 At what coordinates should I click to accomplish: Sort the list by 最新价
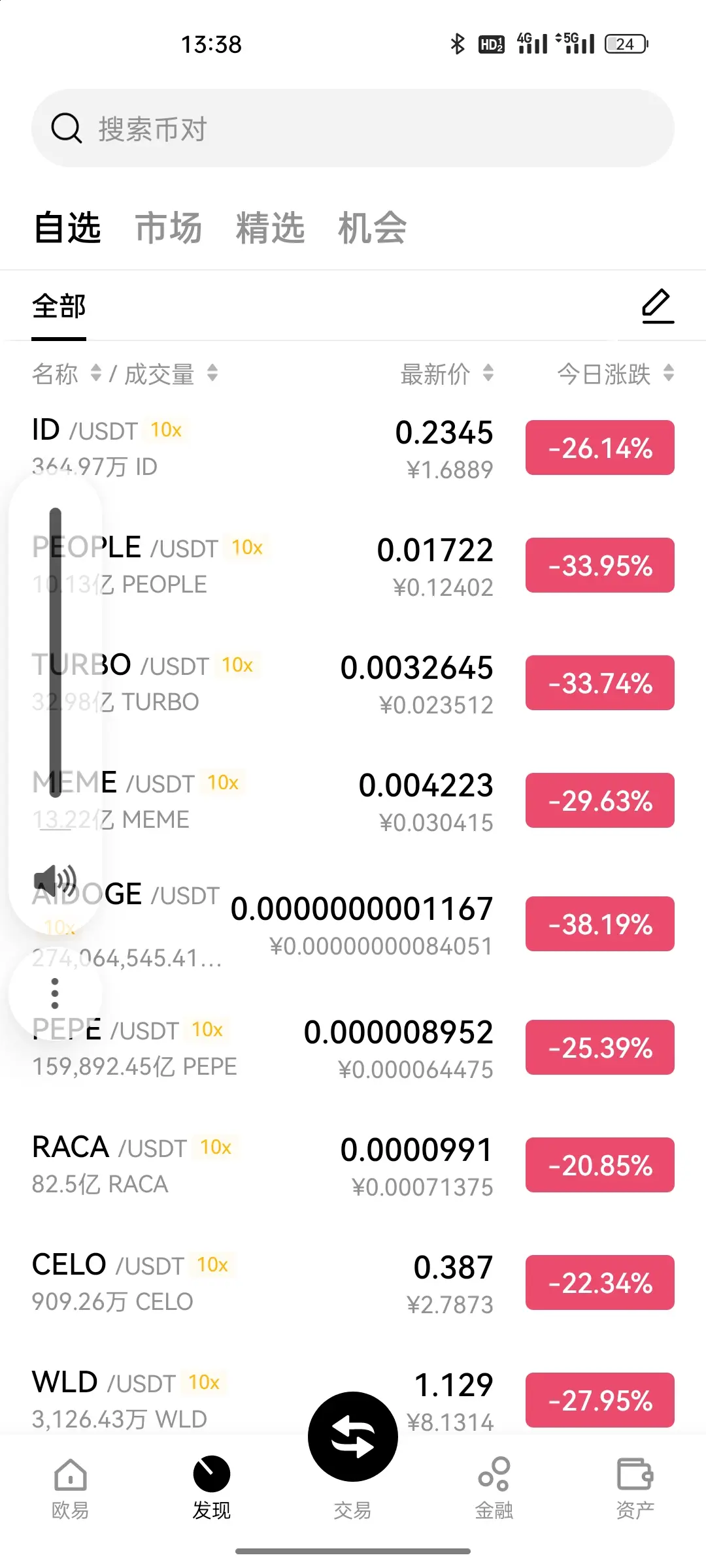point(446,374)
